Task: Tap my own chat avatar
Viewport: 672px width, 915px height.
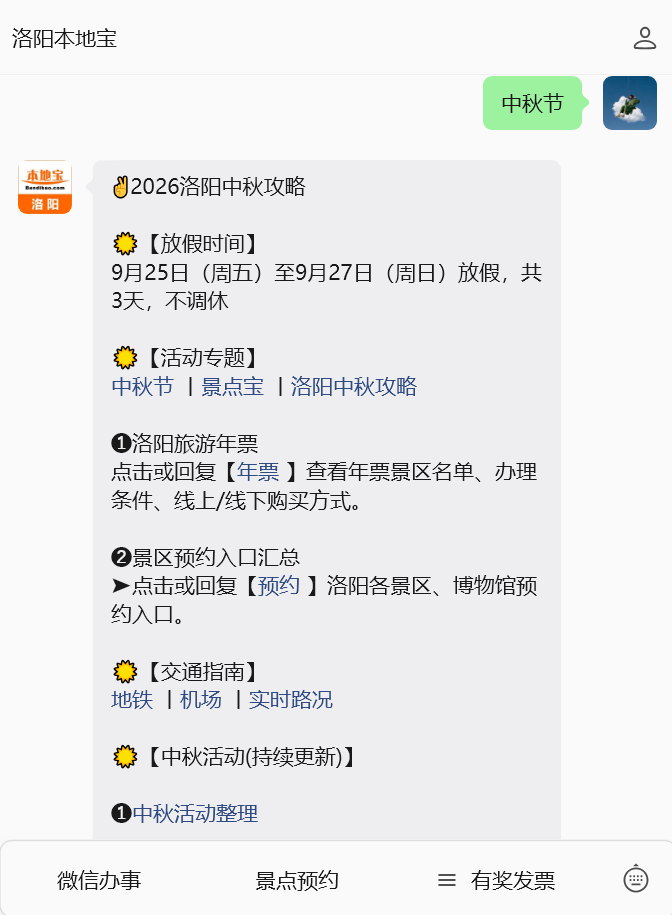Action: pyautogui.click(x=630, y=103)
